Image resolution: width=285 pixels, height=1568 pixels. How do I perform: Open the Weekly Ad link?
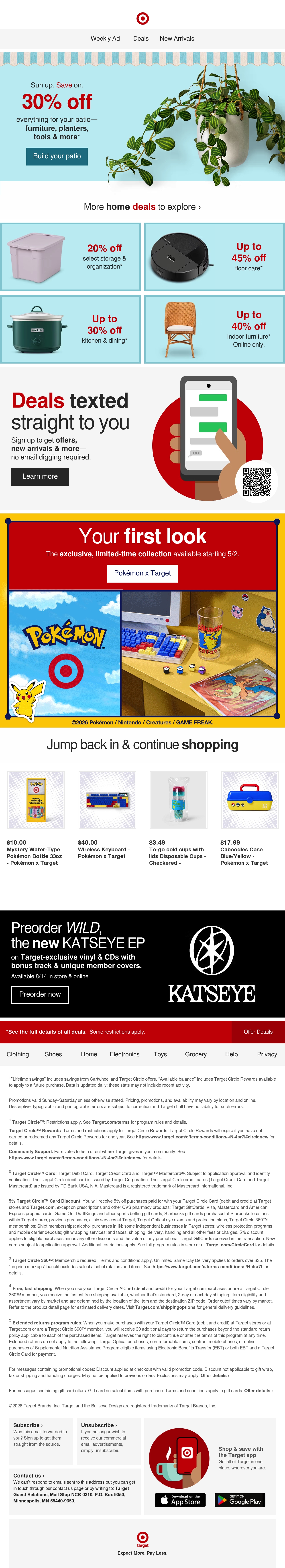[x=105, y=38]
